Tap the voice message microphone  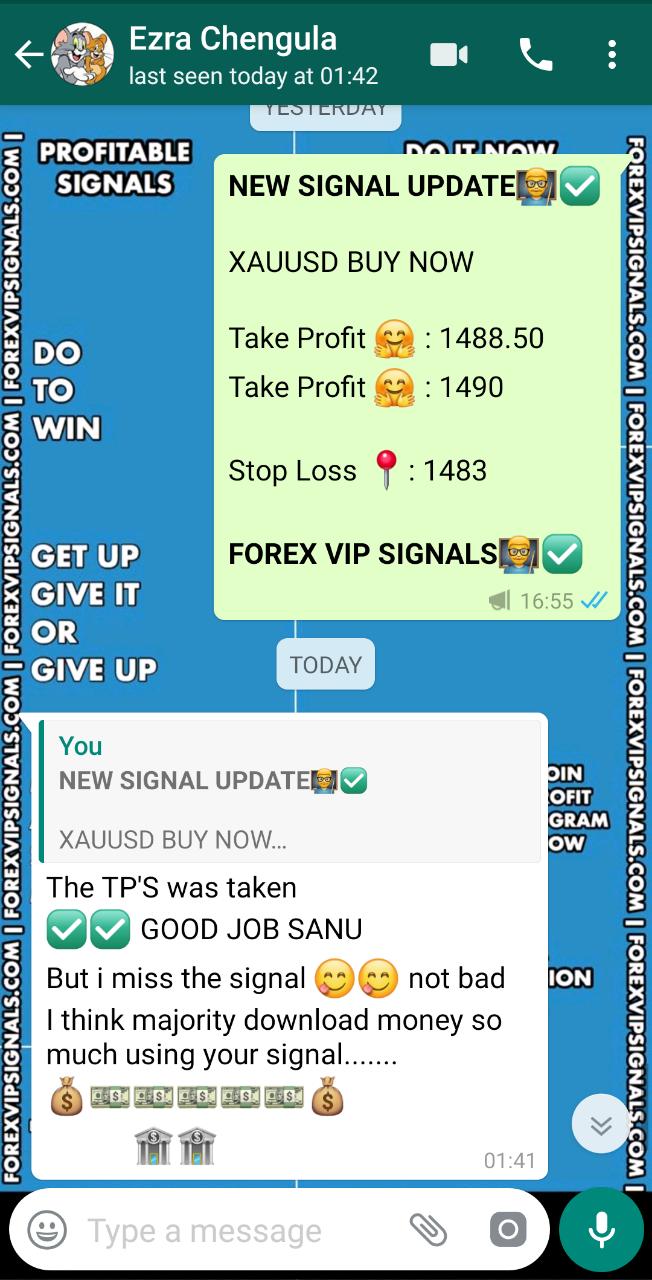(601, 1230)
